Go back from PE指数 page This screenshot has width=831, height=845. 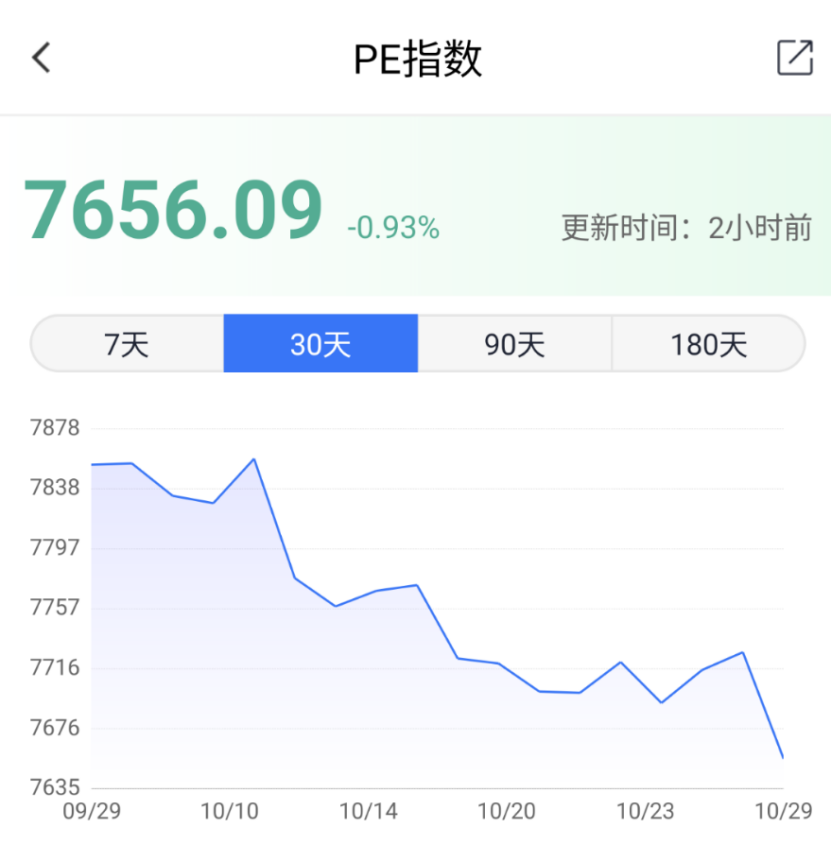click(41, 58)
